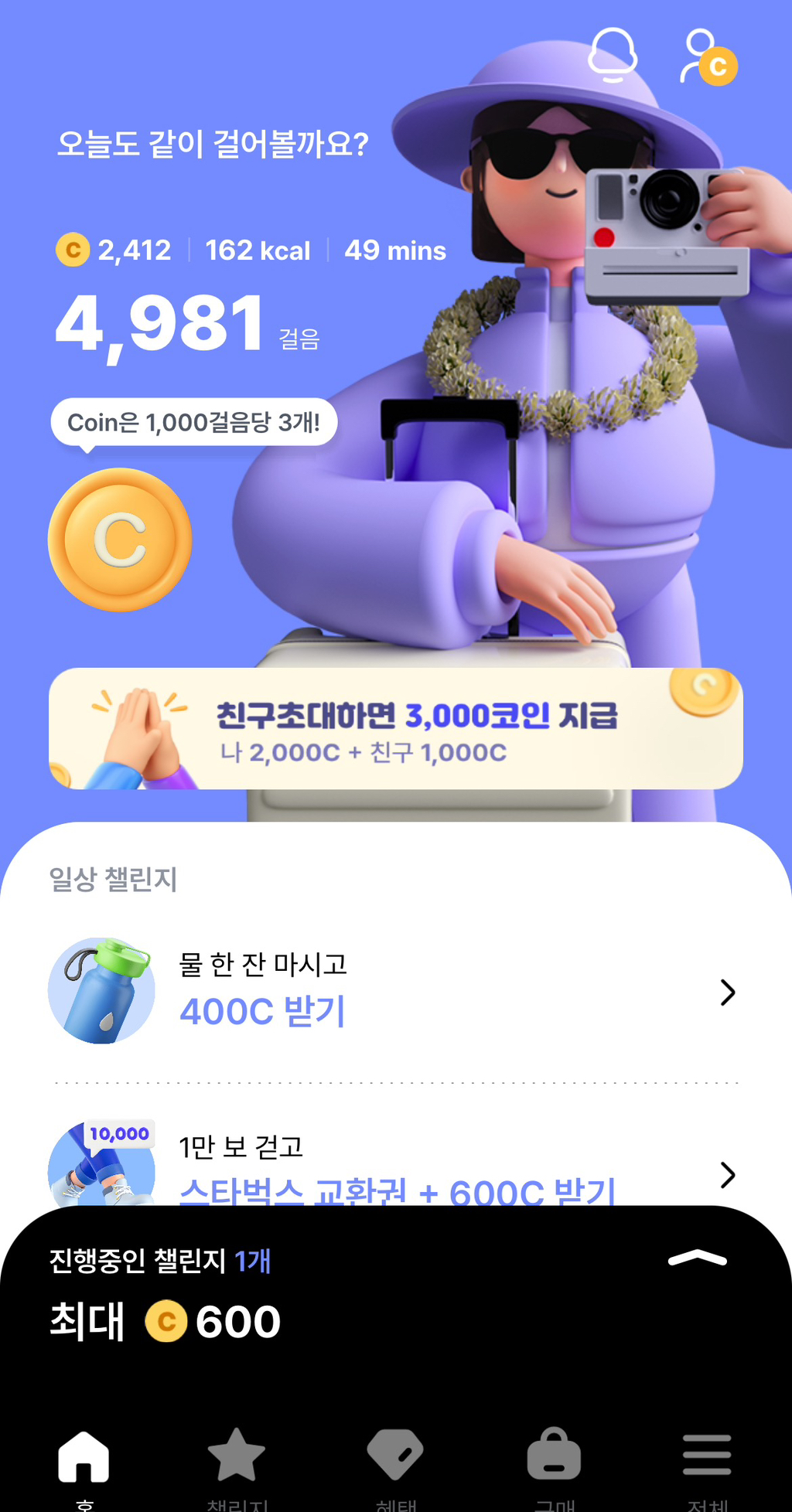Tap the Coin은 1,000걸음당 3개 bubble
The image size is (792, 1512).
(x=193, y=424)
